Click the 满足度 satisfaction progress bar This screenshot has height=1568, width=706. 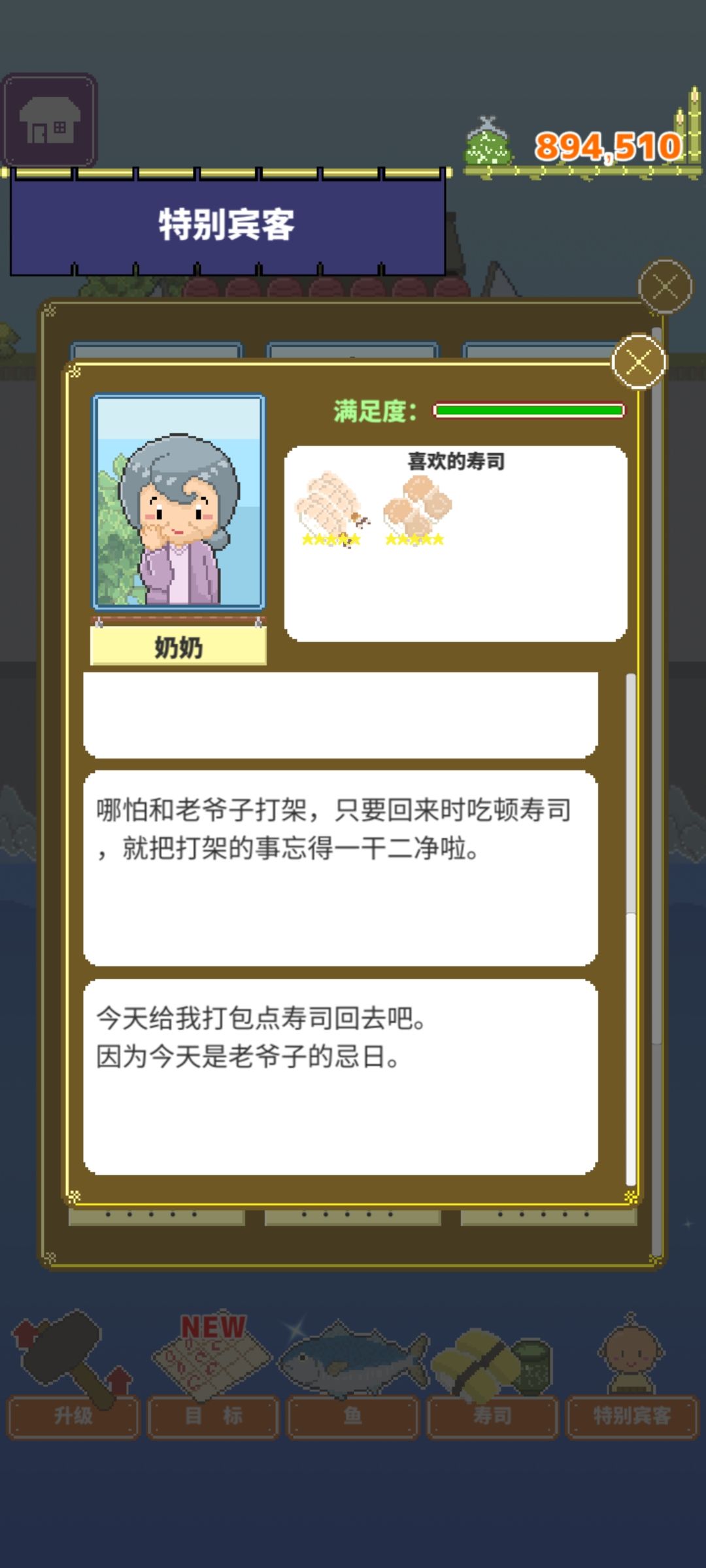[528, 410]
